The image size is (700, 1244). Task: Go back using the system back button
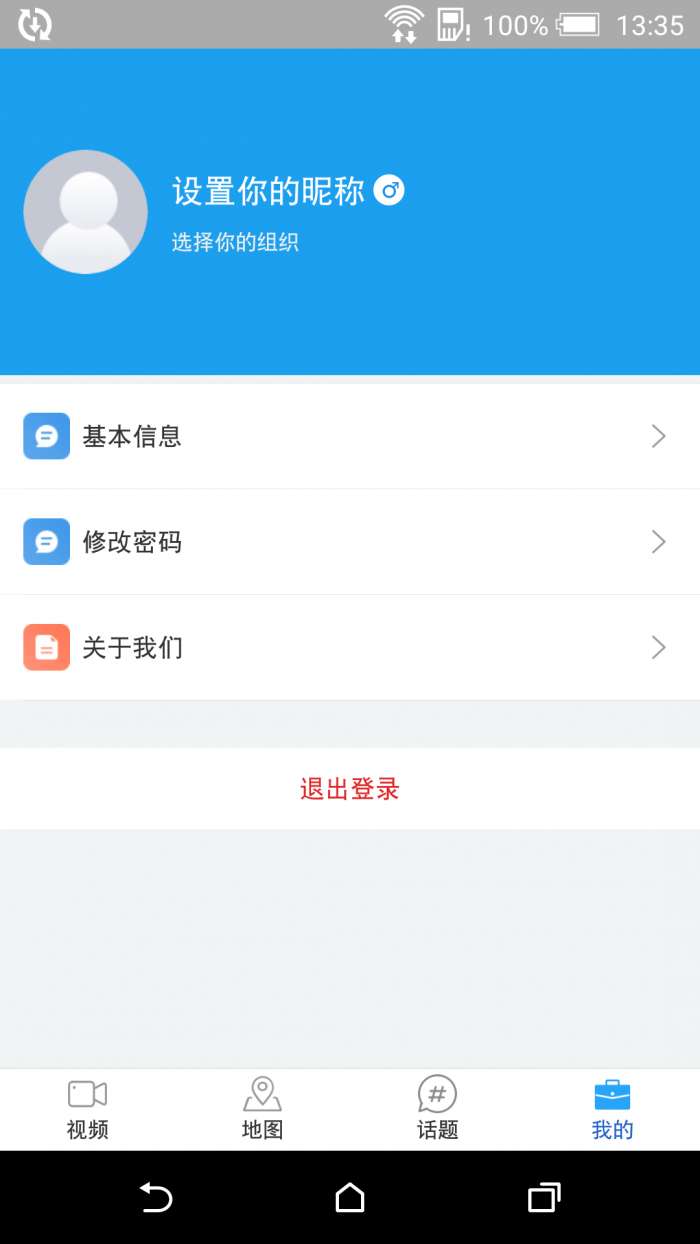tap(156, 1197)
